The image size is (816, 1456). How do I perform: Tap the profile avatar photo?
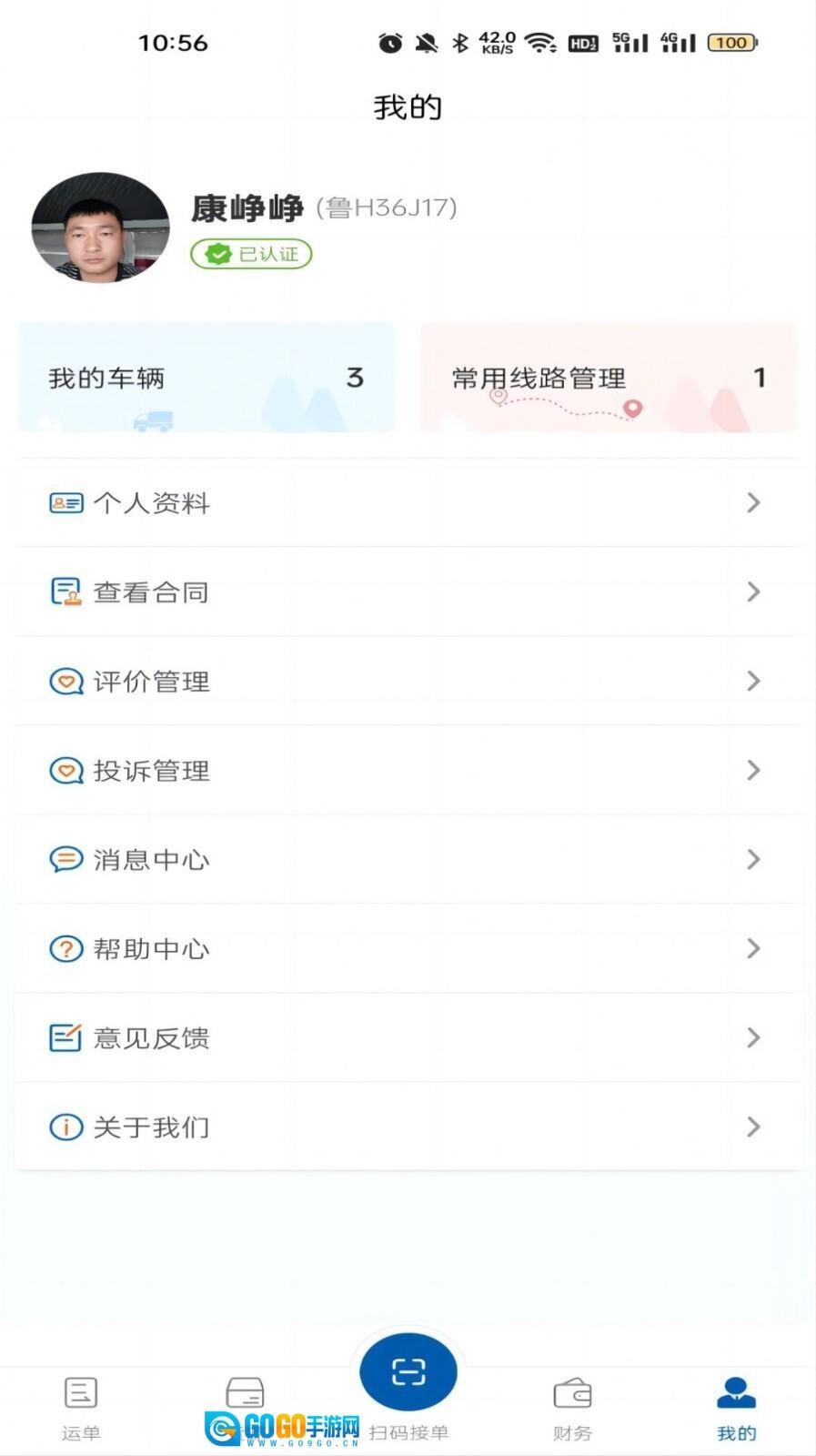(101, 227)
